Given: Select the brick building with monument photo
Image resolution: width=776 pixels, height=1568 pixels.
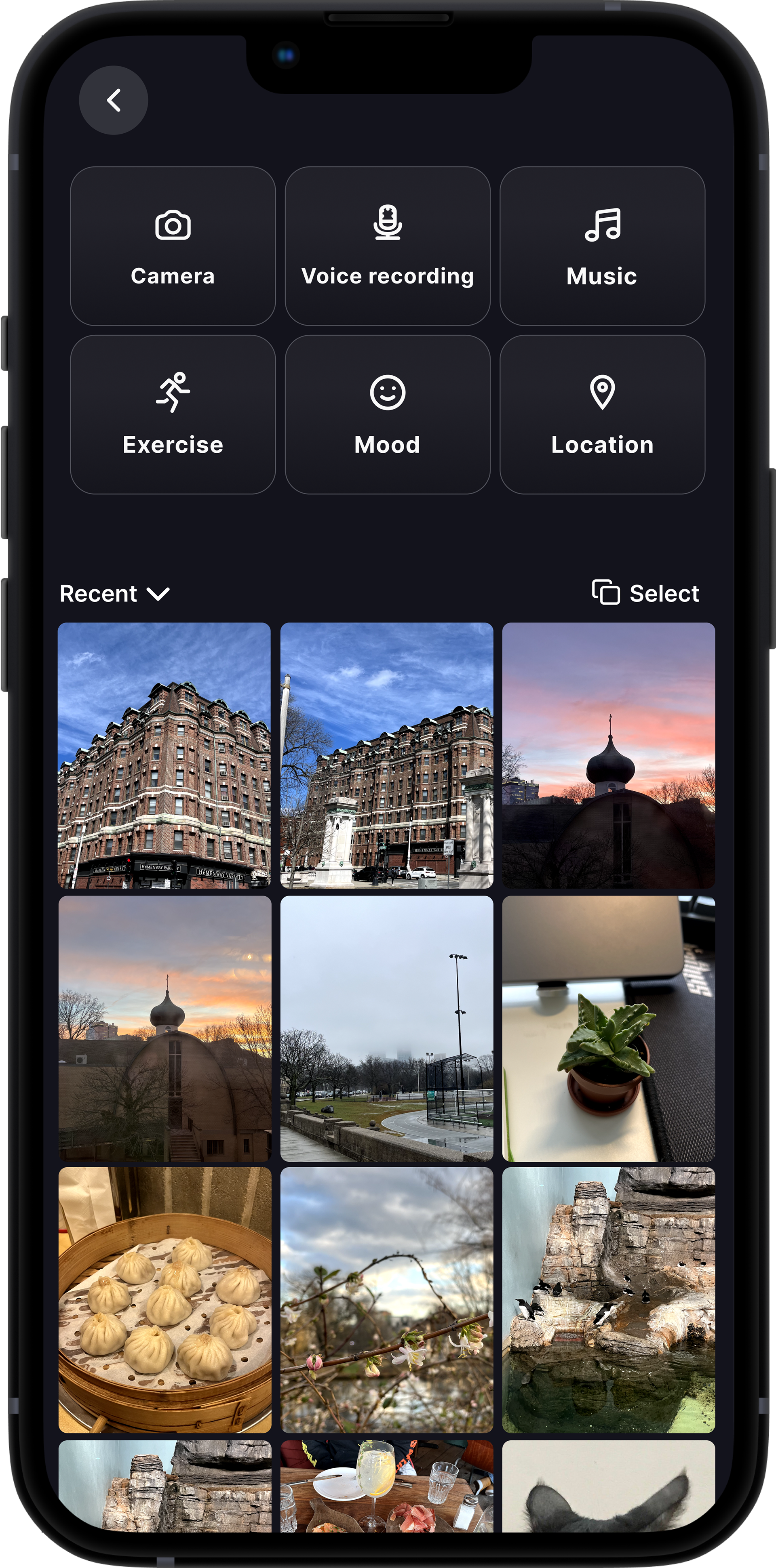Looking at the screenshot, I should 387,755.
